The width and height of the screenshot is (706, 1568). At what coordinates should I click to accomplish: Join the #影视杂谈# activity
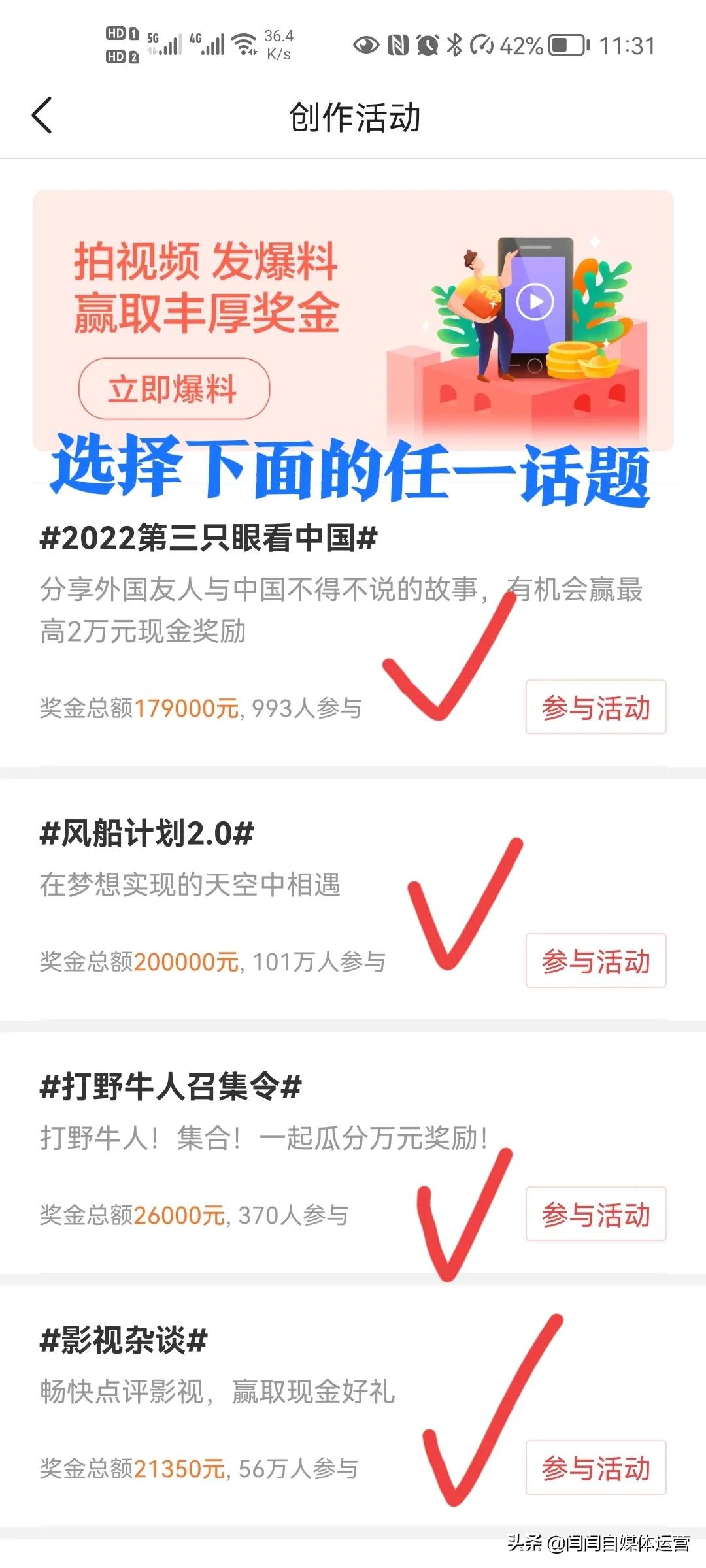596,1468
